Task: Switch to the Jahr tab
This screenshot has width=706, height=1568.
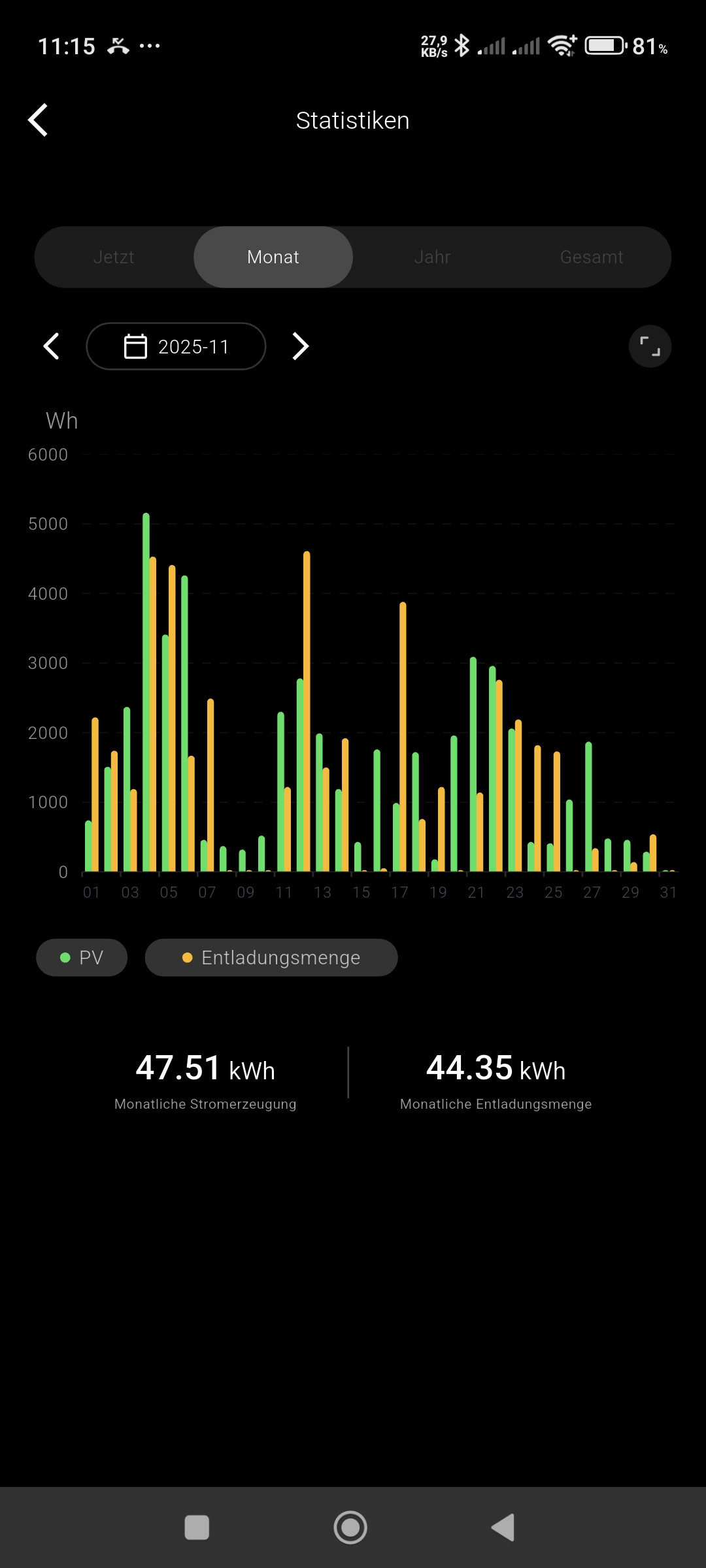Action: 432,257
